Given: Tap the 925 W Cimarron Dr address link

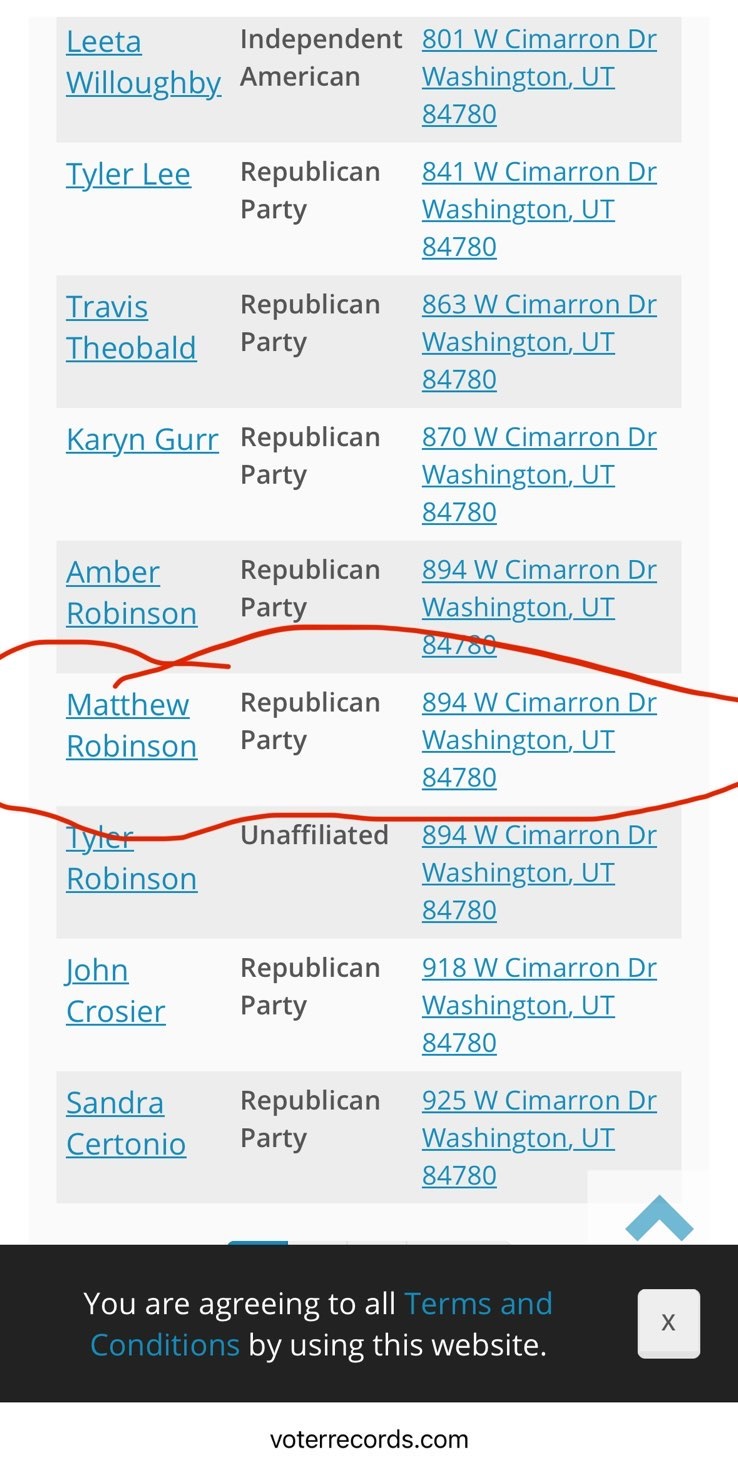Looking at the screenshot, I should click(x=539, y=1138).
